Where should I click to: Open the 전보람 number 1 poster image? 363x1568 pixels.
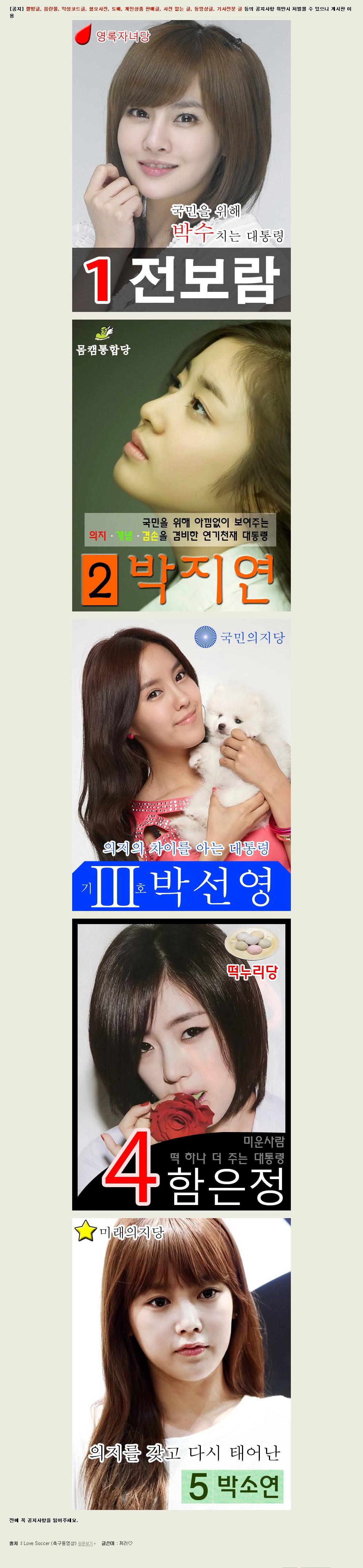(x=181, y=166)
